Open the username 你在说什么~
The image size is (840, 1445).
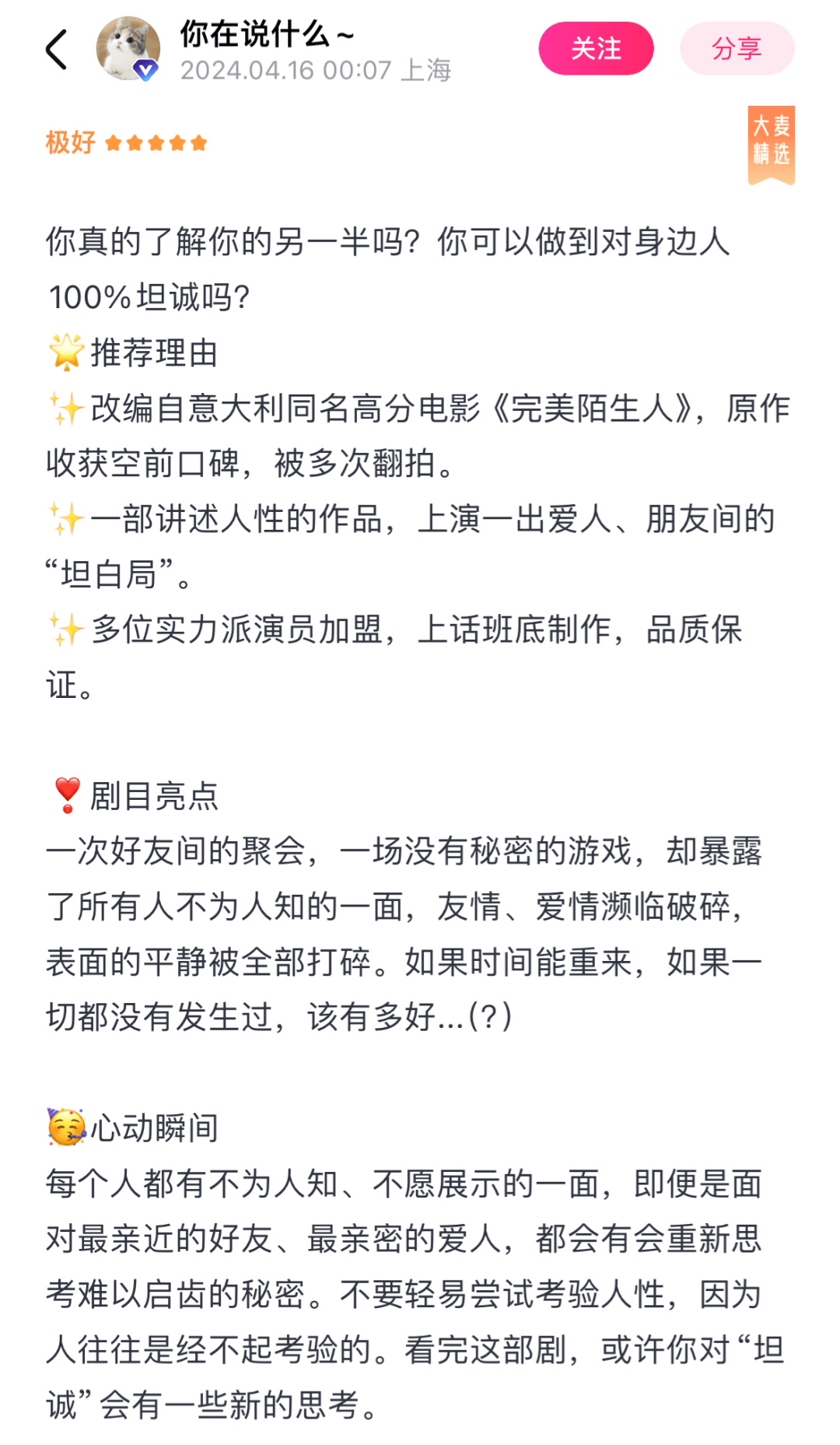264,33
